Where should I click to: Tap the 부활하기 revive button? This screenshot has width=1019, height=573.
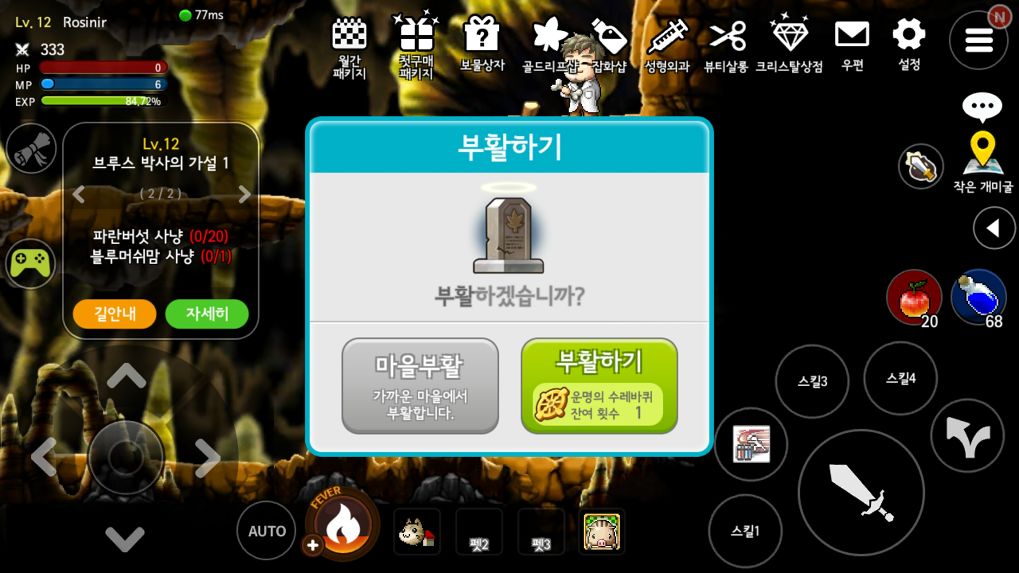(598, 385)
